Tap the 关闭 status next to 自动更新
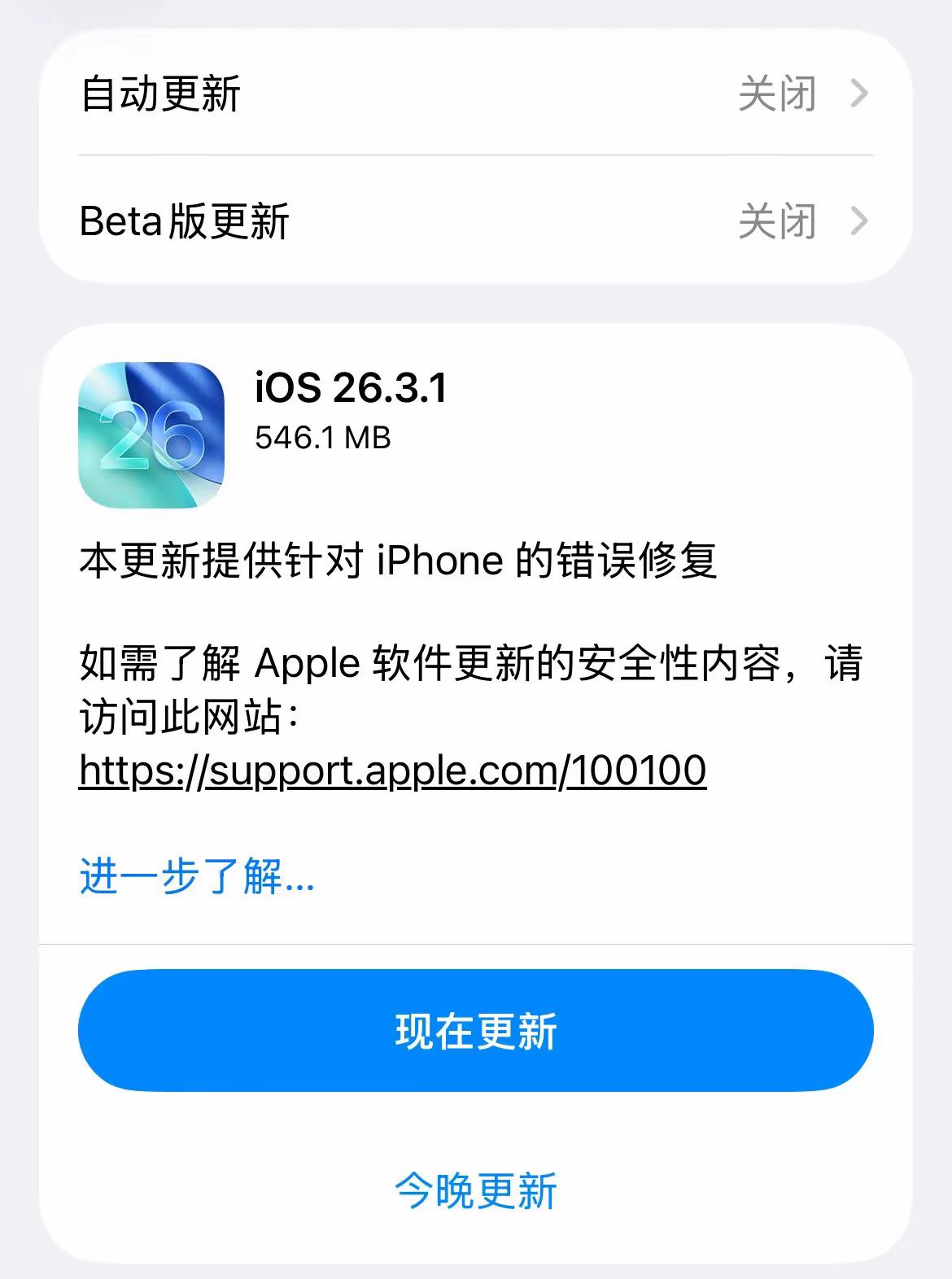Screen dimensions: 952x1279 click(776, 92)
